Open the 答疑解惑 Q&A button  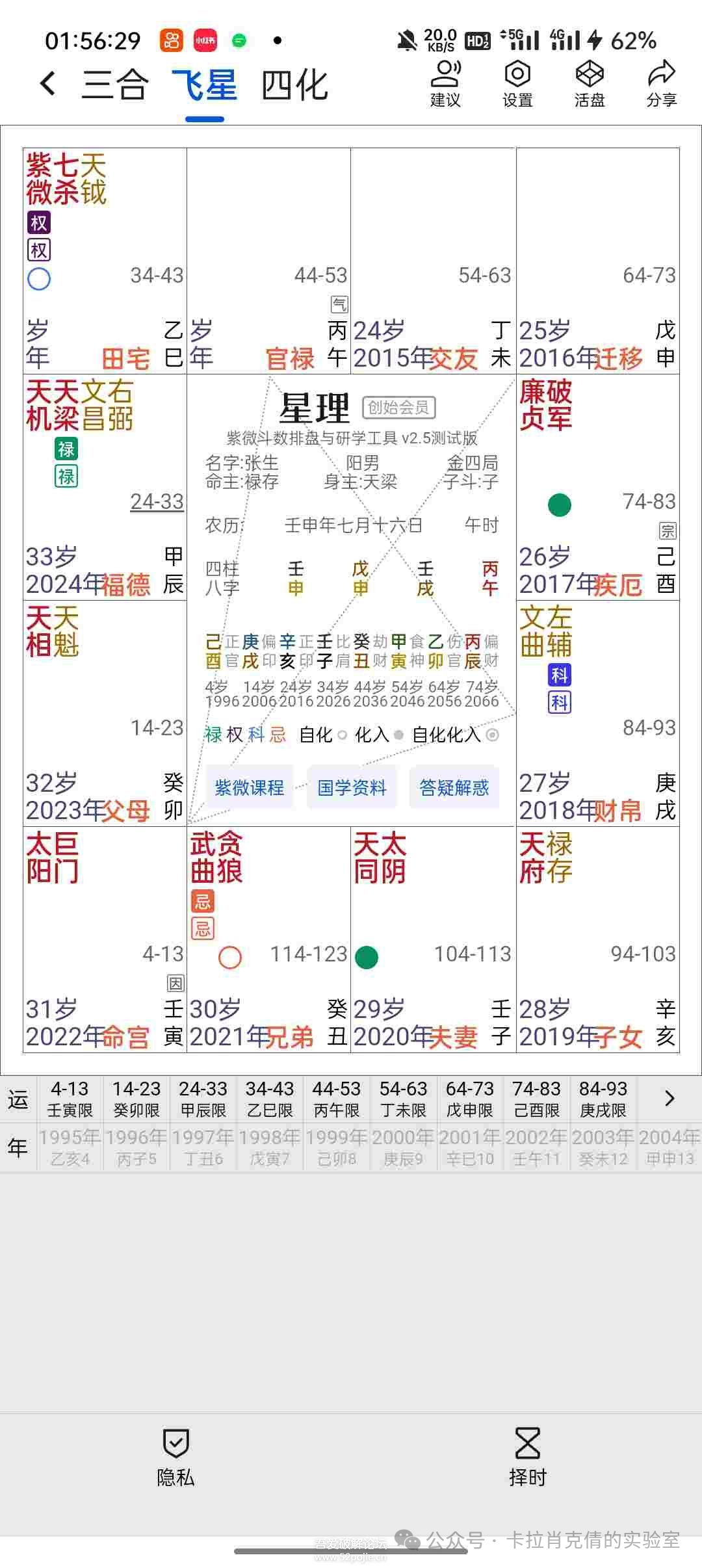point(455,787)
